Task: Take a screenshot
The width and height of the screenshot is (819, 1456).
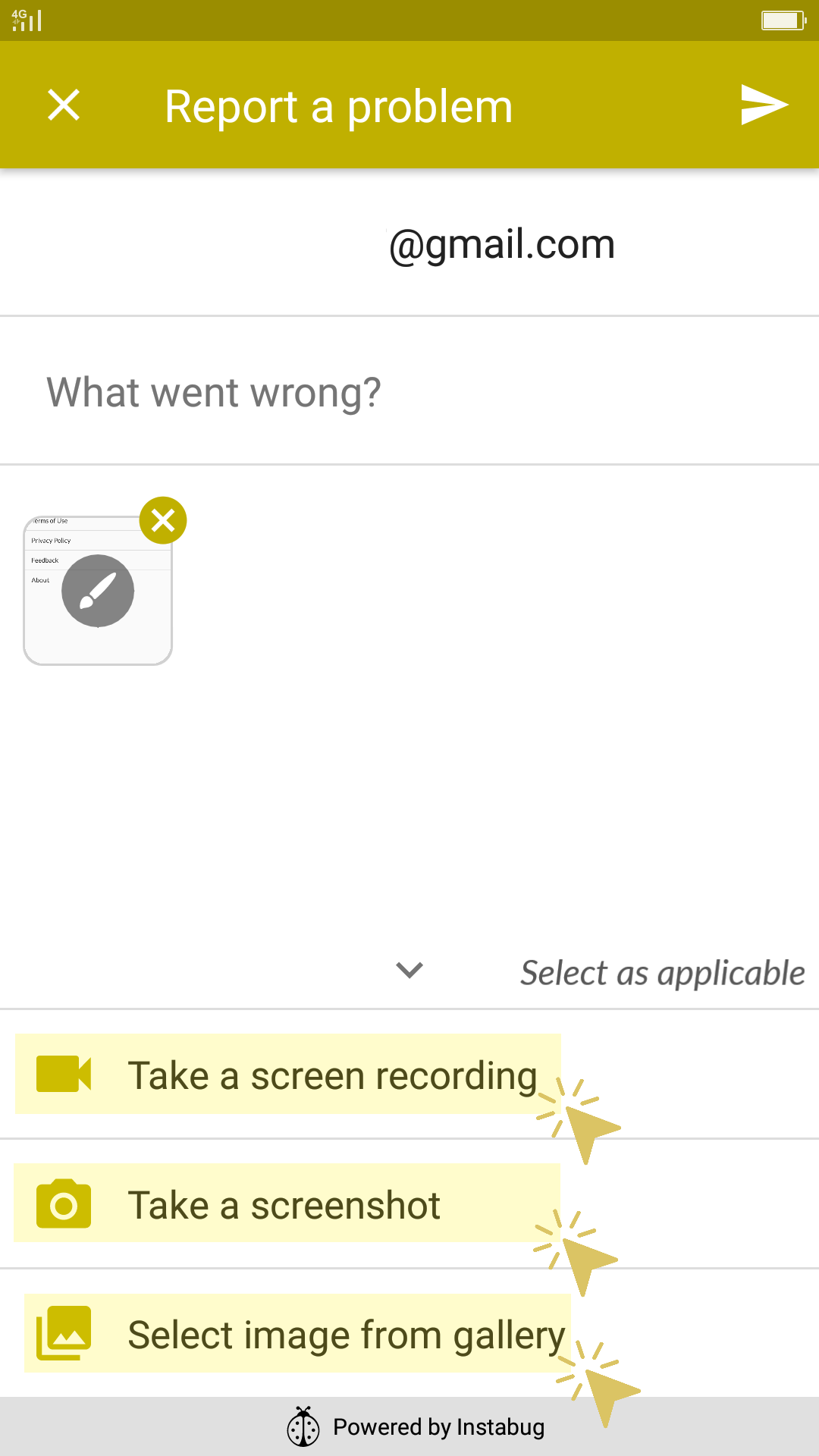Action: tap(284, 1205)
